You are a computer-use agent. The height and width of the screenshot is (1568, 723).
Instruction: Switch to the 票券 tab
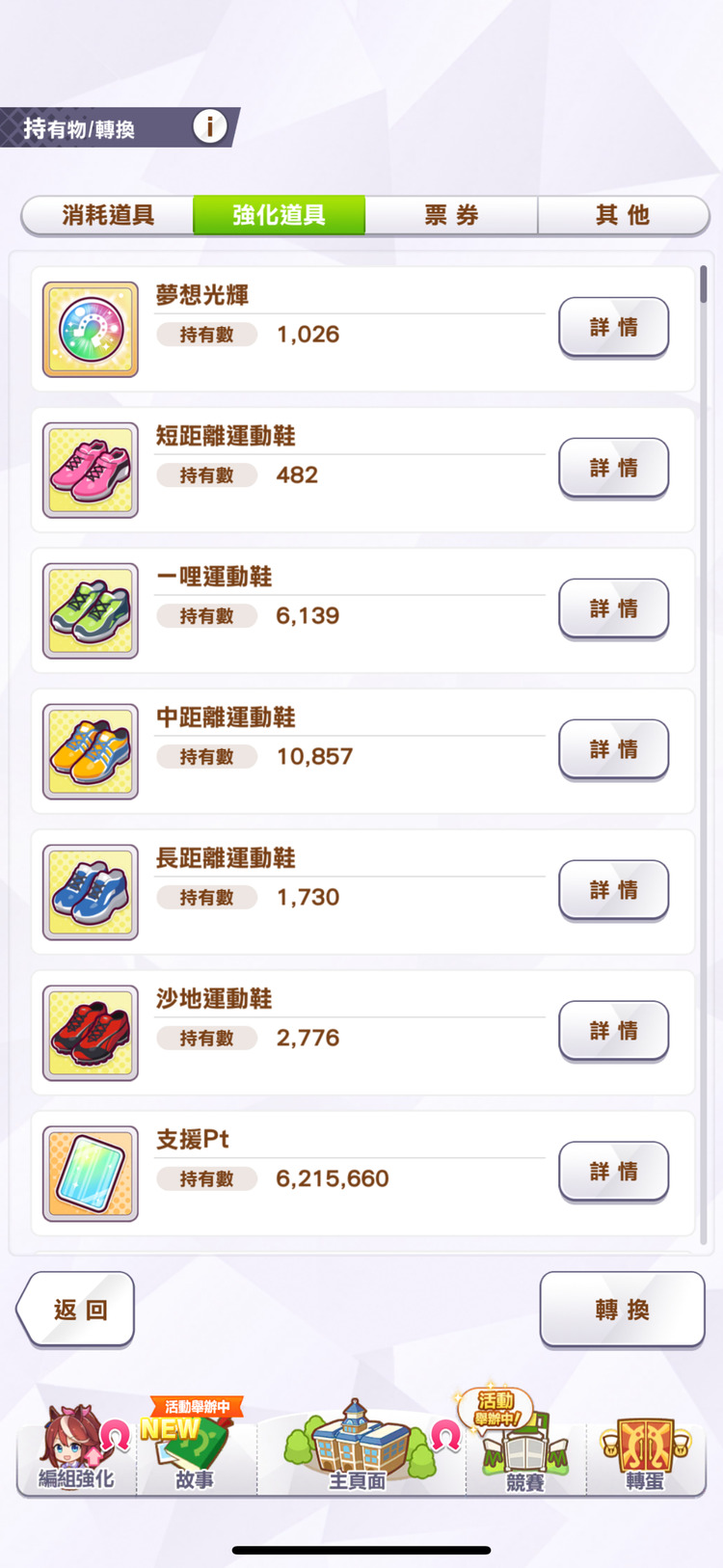[x=451, y=215]
